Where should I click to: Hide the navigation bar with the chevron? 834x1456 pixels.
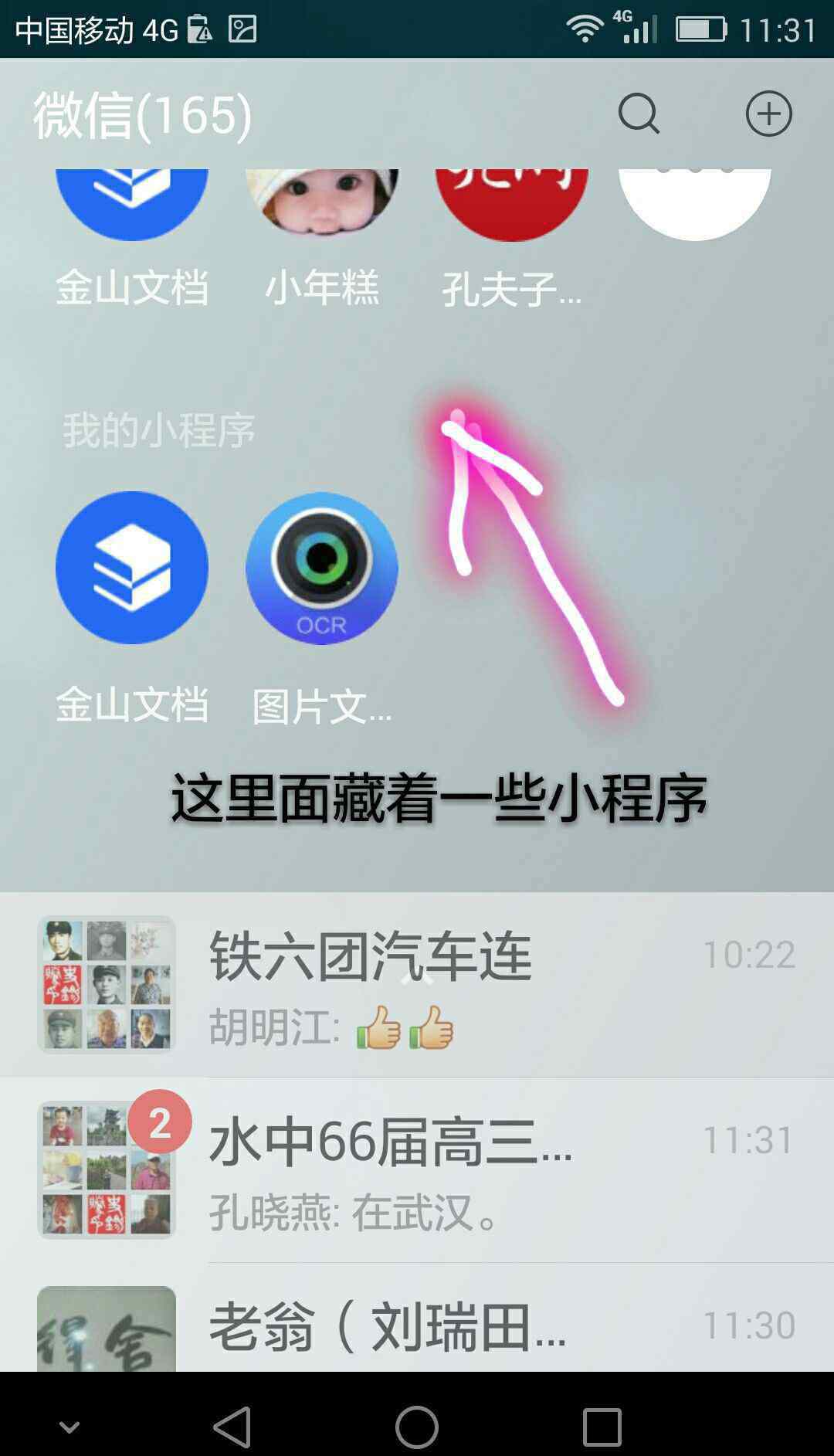[69, 1426]
